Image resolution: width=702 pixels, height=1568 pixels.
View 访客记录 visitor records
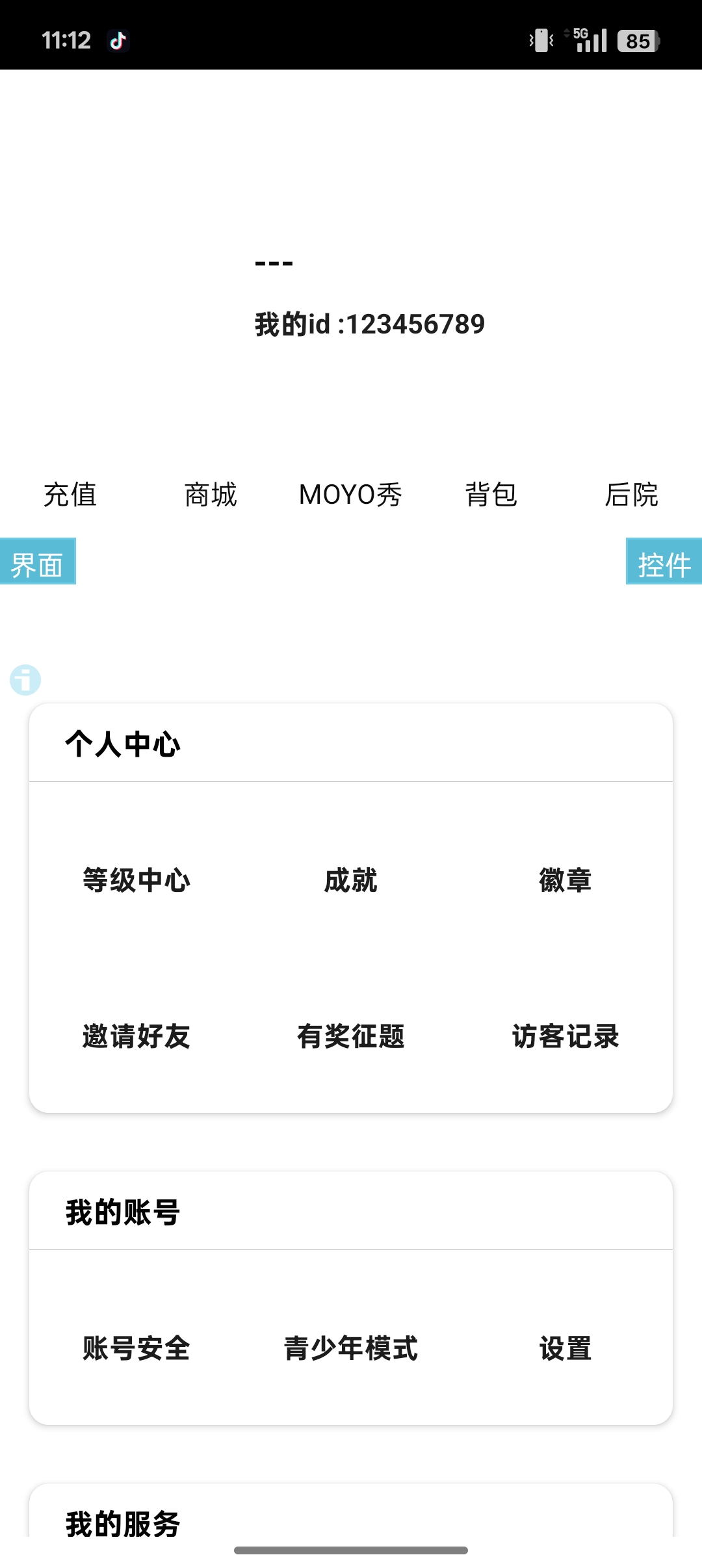[x=565, y=1036]
